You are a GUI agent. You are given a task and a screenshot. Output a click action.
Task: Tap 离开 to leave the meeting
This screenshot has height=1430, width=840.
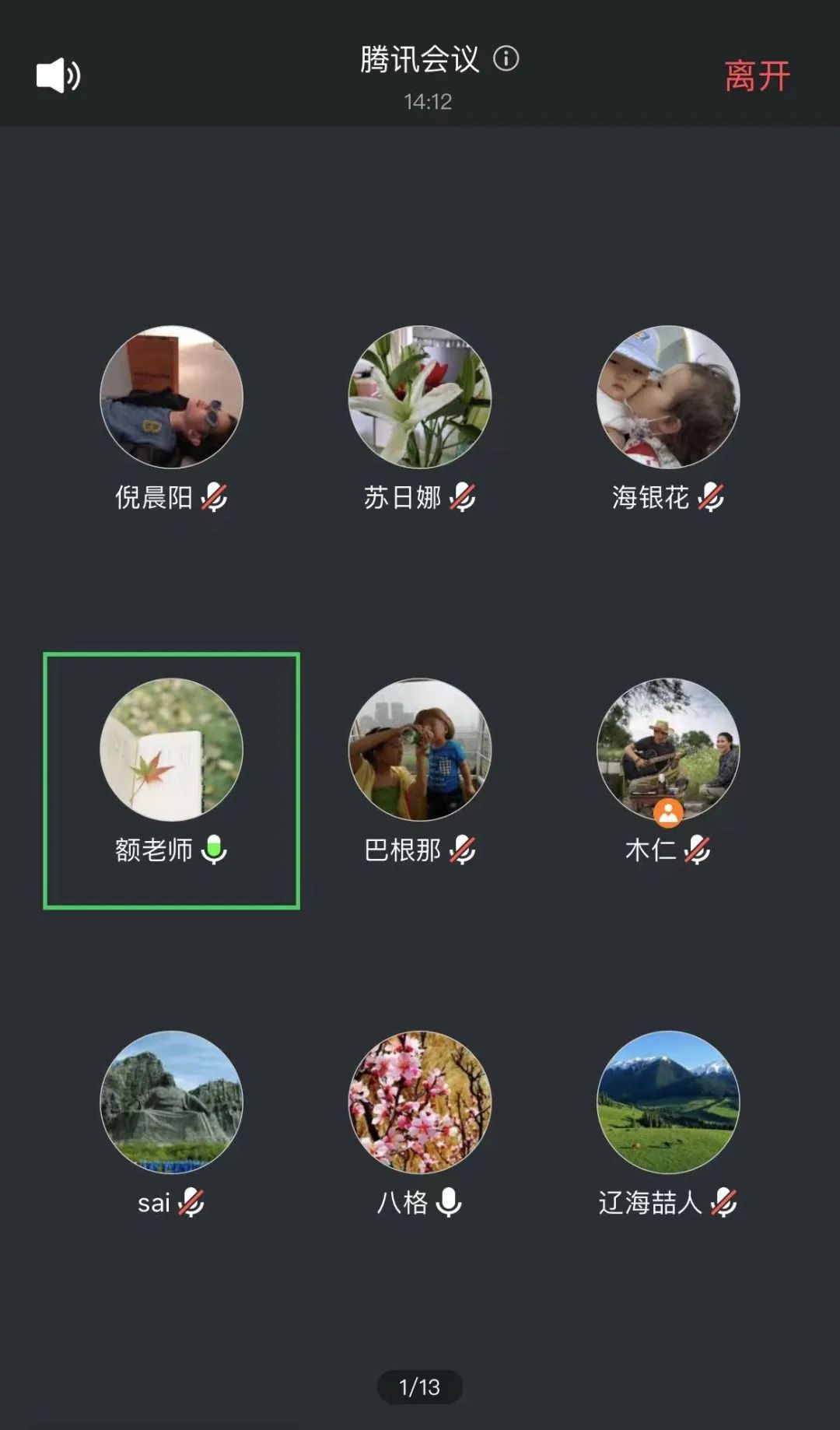(x=757, y=76)
